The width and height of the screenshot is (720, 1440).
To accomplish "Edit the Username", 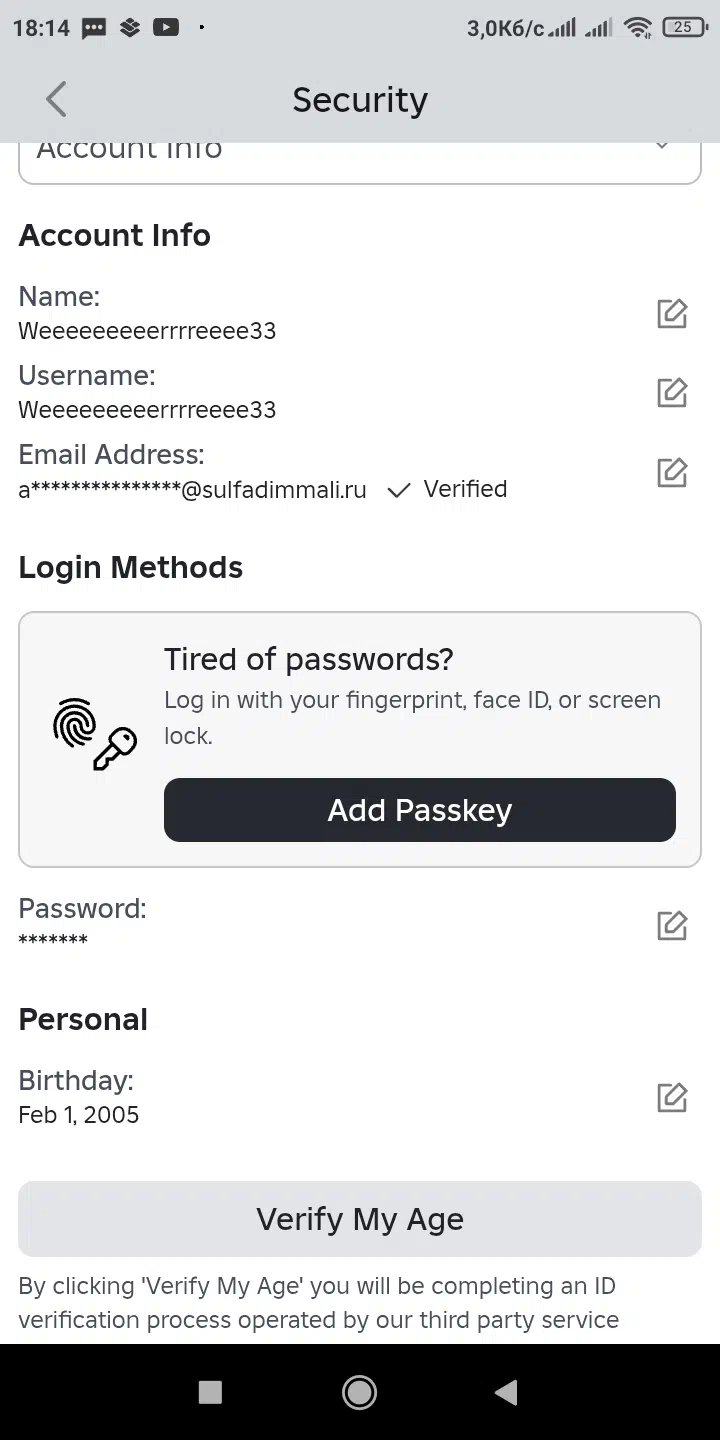I will 672,393.
